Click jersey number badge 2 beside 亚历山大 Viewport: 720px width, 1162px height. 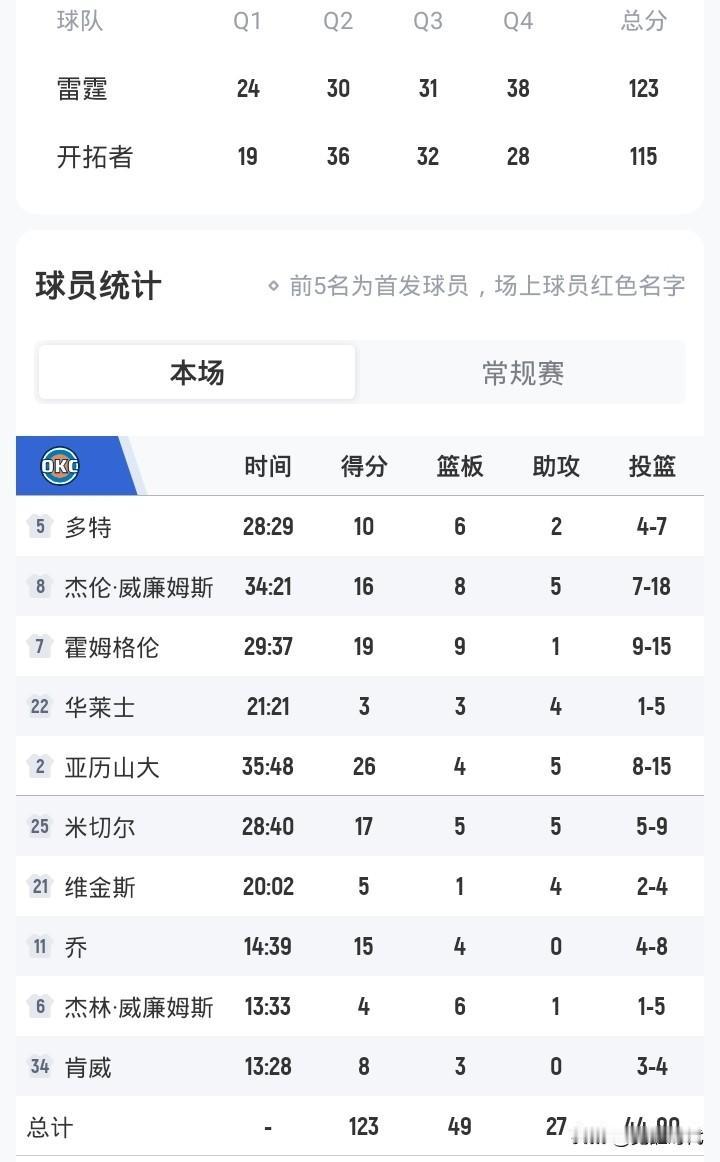coord(38,767)
